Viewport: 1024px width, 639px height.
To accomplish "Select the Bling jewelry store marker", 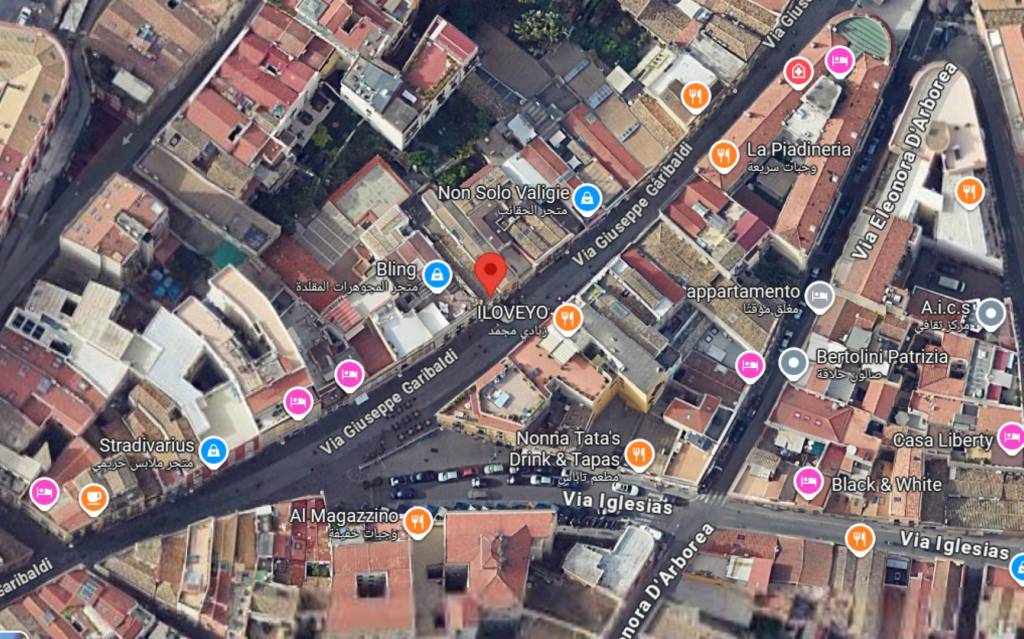I will coord(436,273).
